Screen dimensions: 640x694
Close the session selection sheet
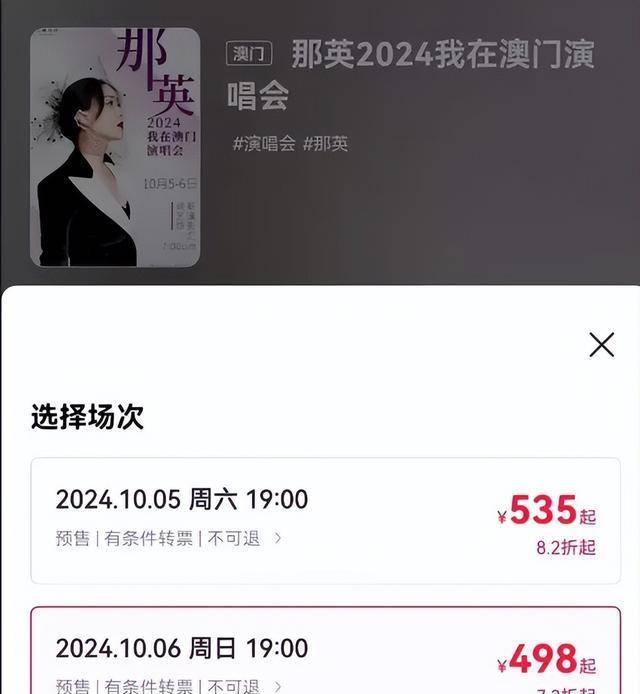tap(601, 345)
